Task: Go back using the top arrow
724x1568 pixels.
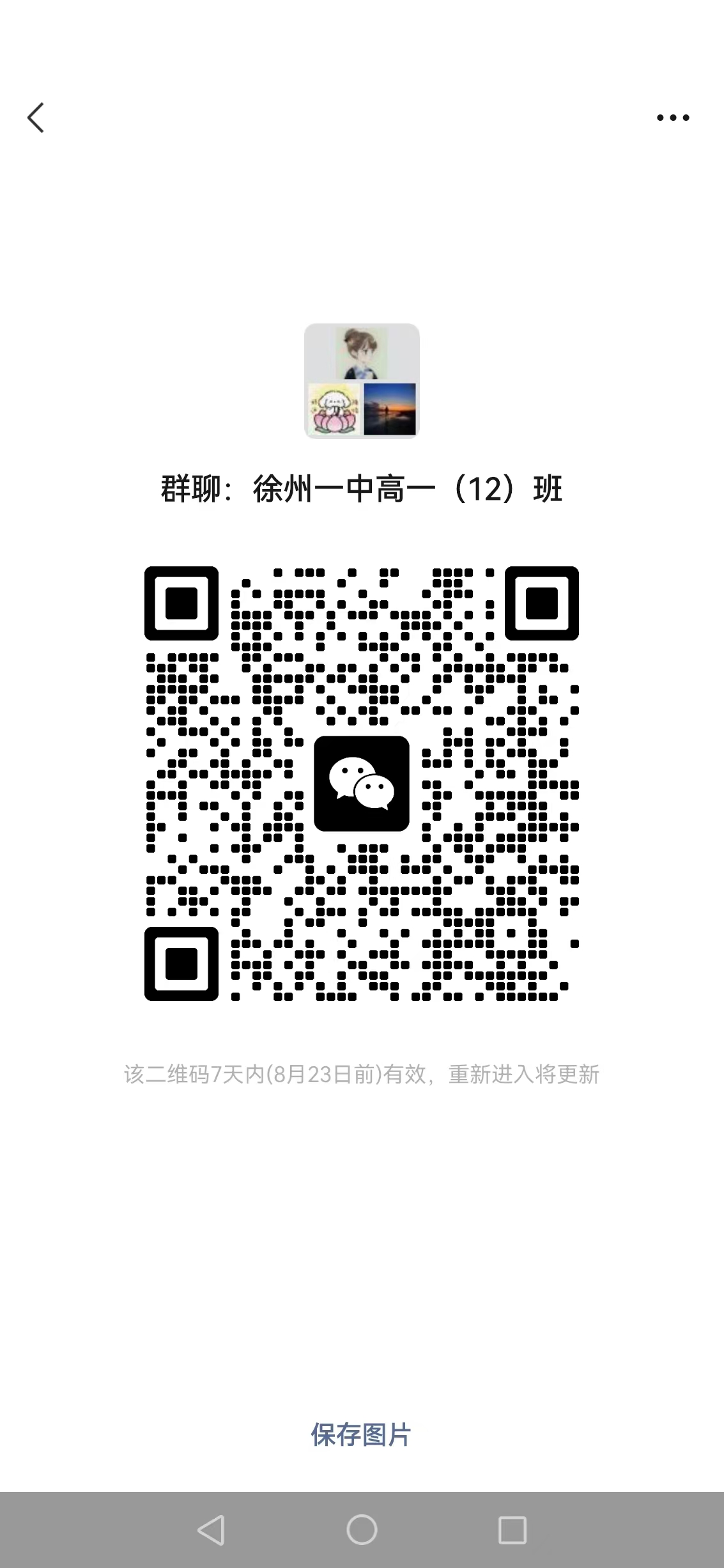Action: tap(36, 118)
